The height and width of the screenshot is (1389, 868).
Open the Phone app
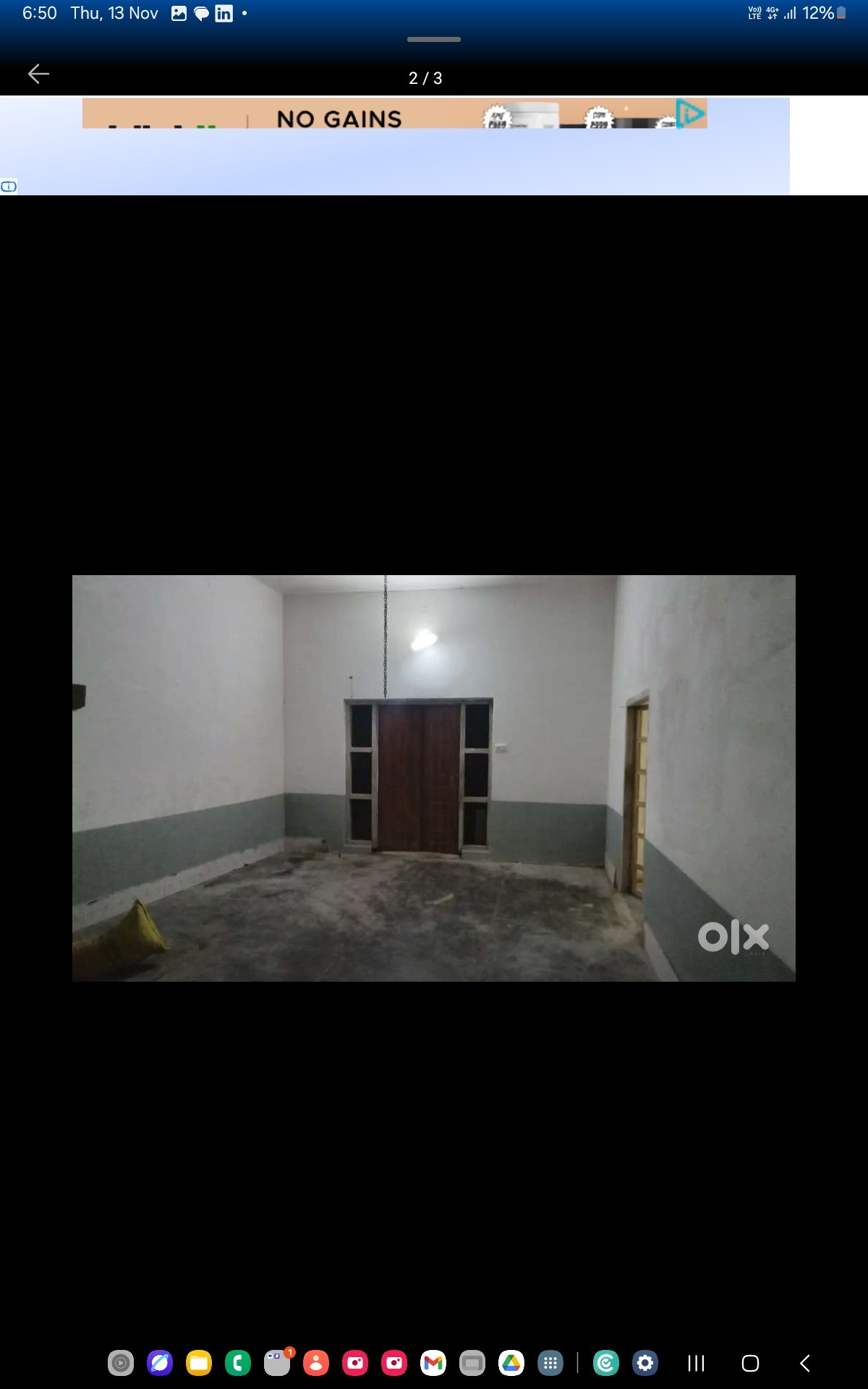click(238, 1364)
